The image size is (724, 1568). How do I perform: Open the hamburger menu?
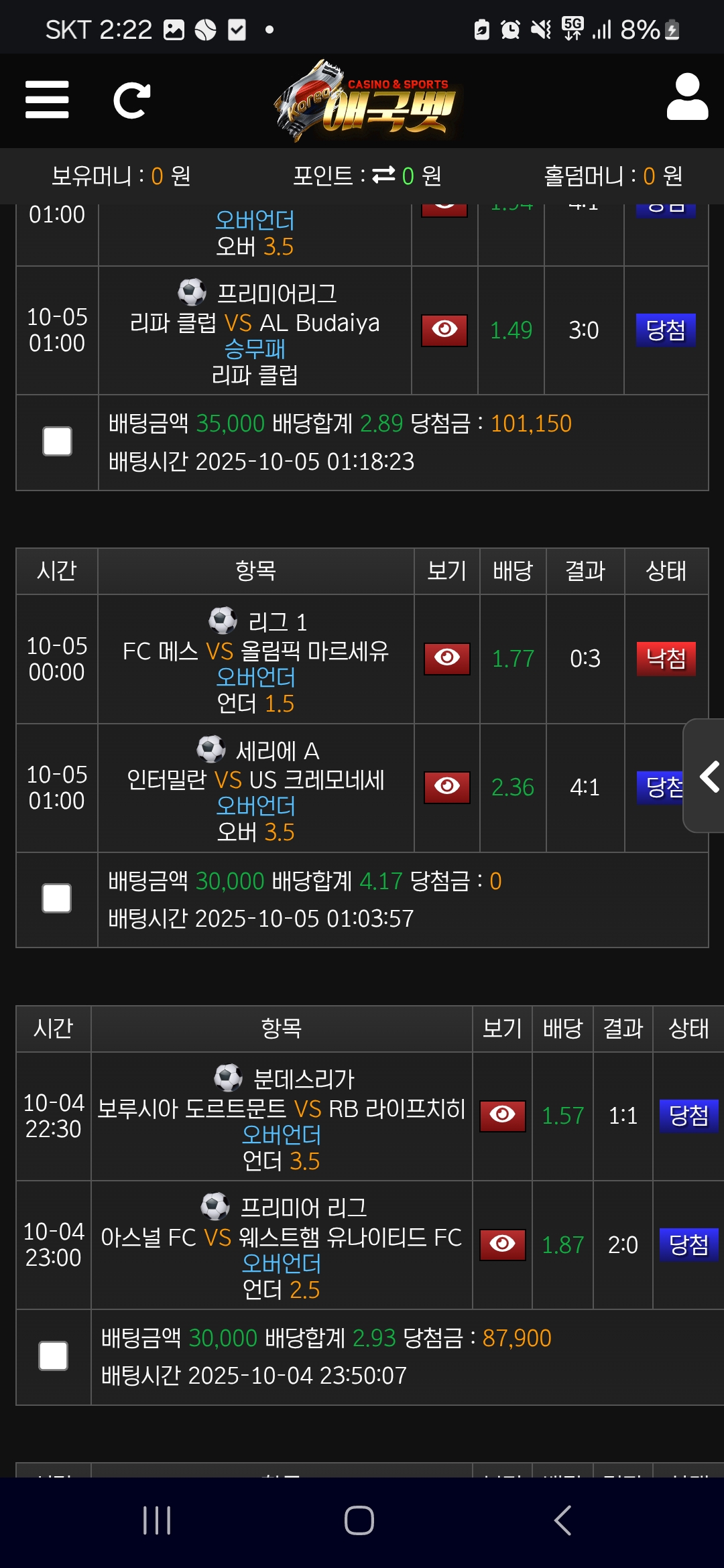(47, 100)
